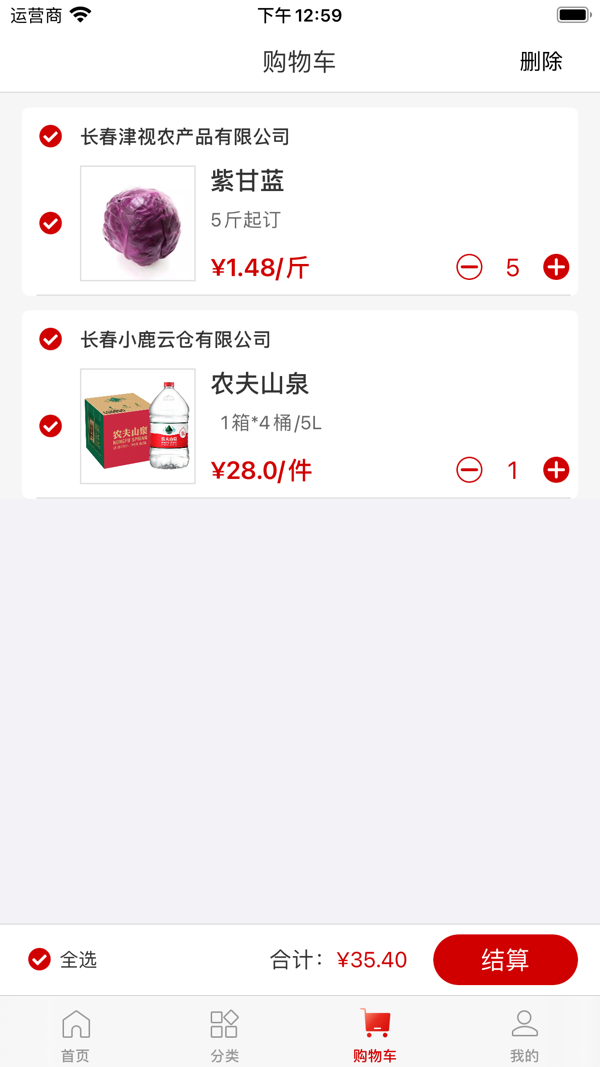The width and height of the screenshot is (600, 1067).
Task: Add one more 农夫山泉
Action: [x=556, y=470]
